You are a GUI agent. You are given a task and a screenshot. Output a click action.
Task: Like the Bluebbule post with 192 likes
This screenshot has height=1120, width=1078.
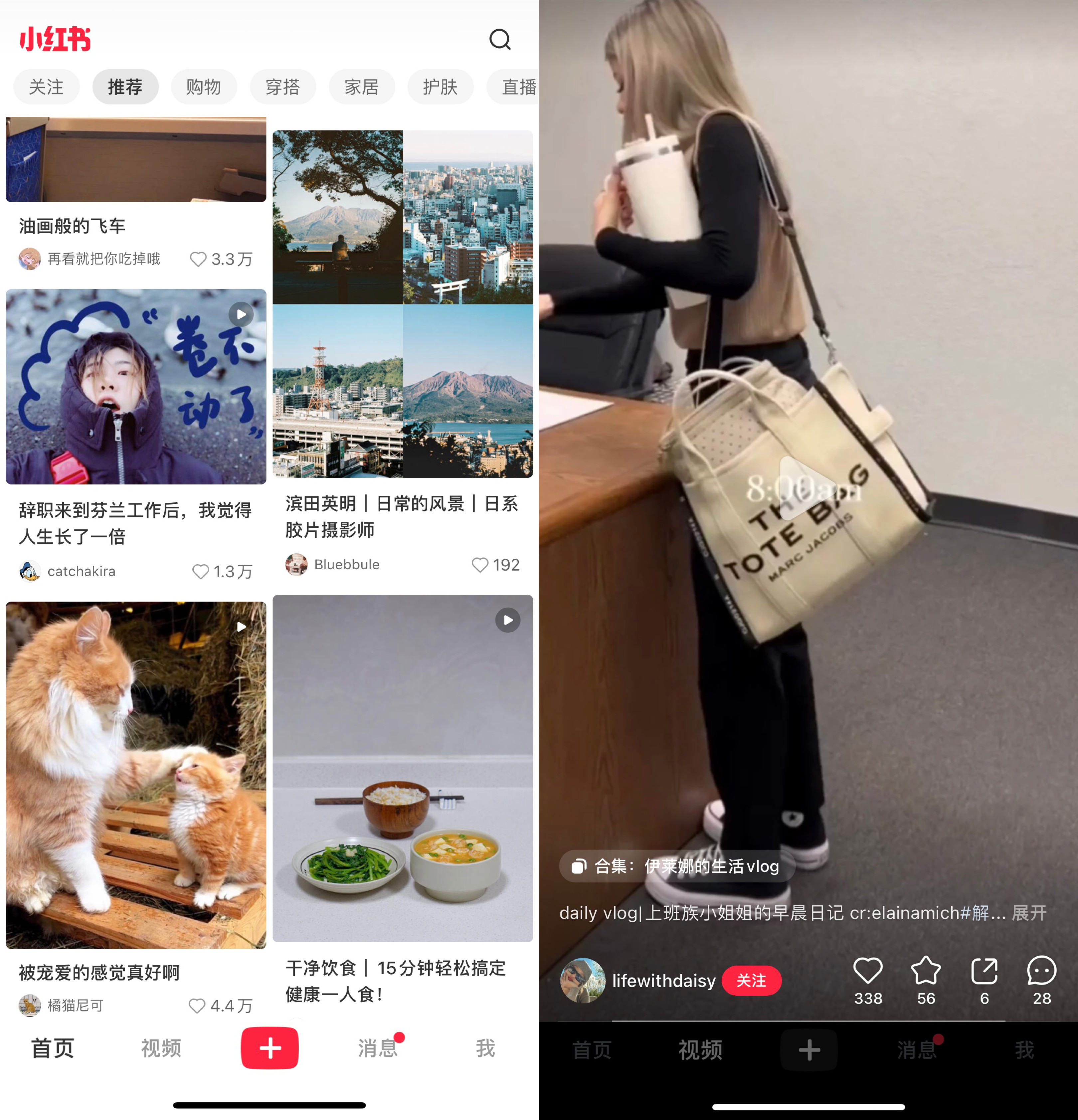[480, 565]
